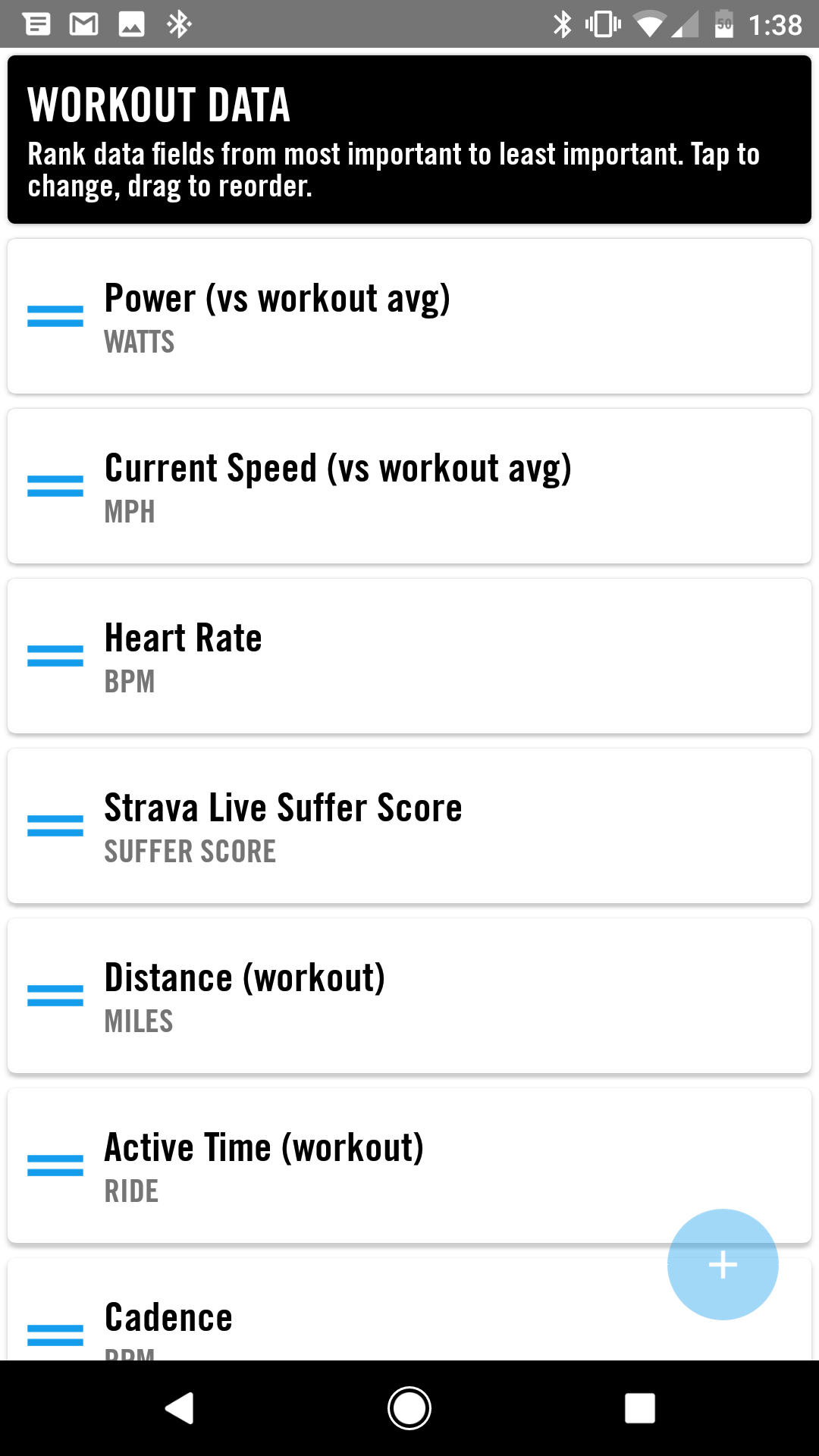The height and width of the screenshot is (1456, 819).
Task: Tap the Distance (workout) field
Action: (x=409, y=996)
